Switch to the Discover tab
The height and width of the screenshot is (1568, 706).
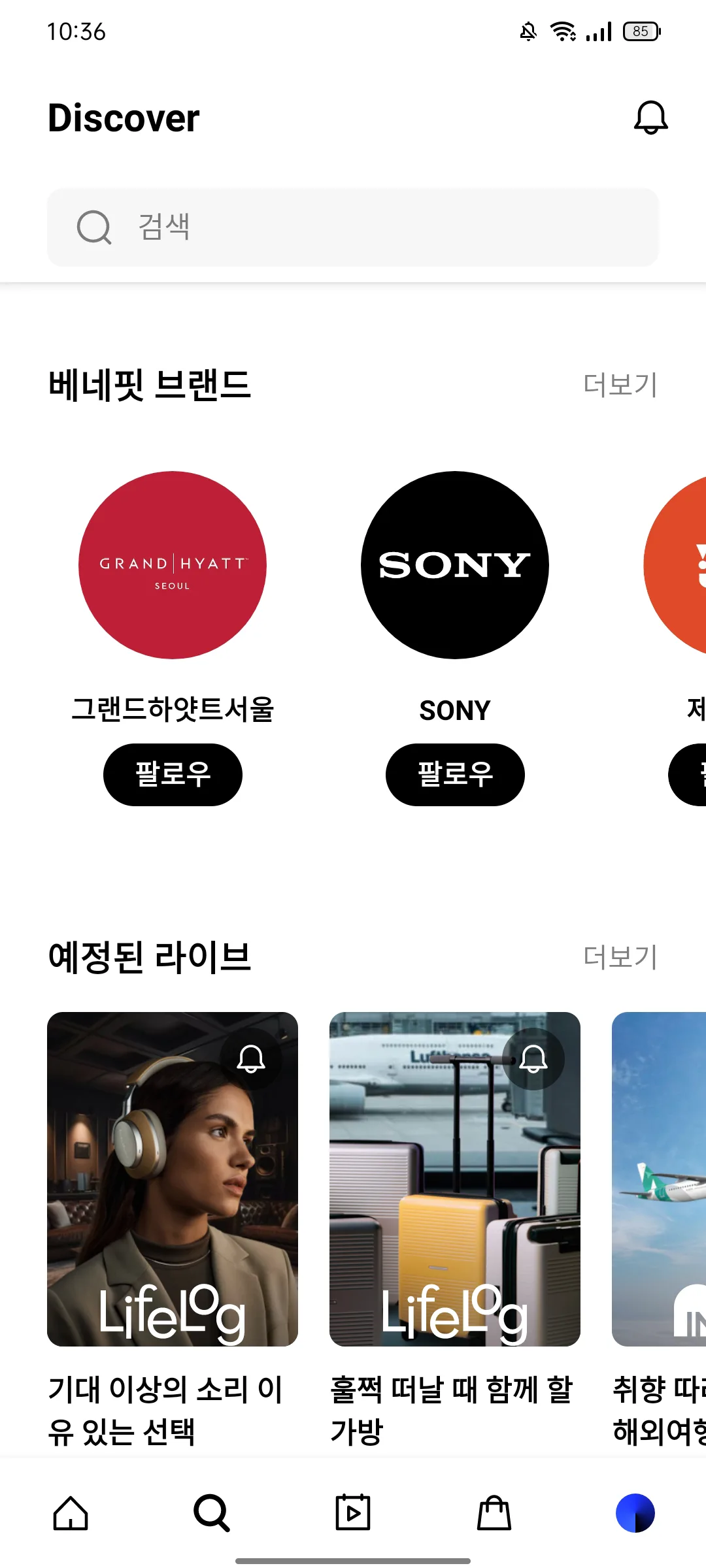point(124,118)
